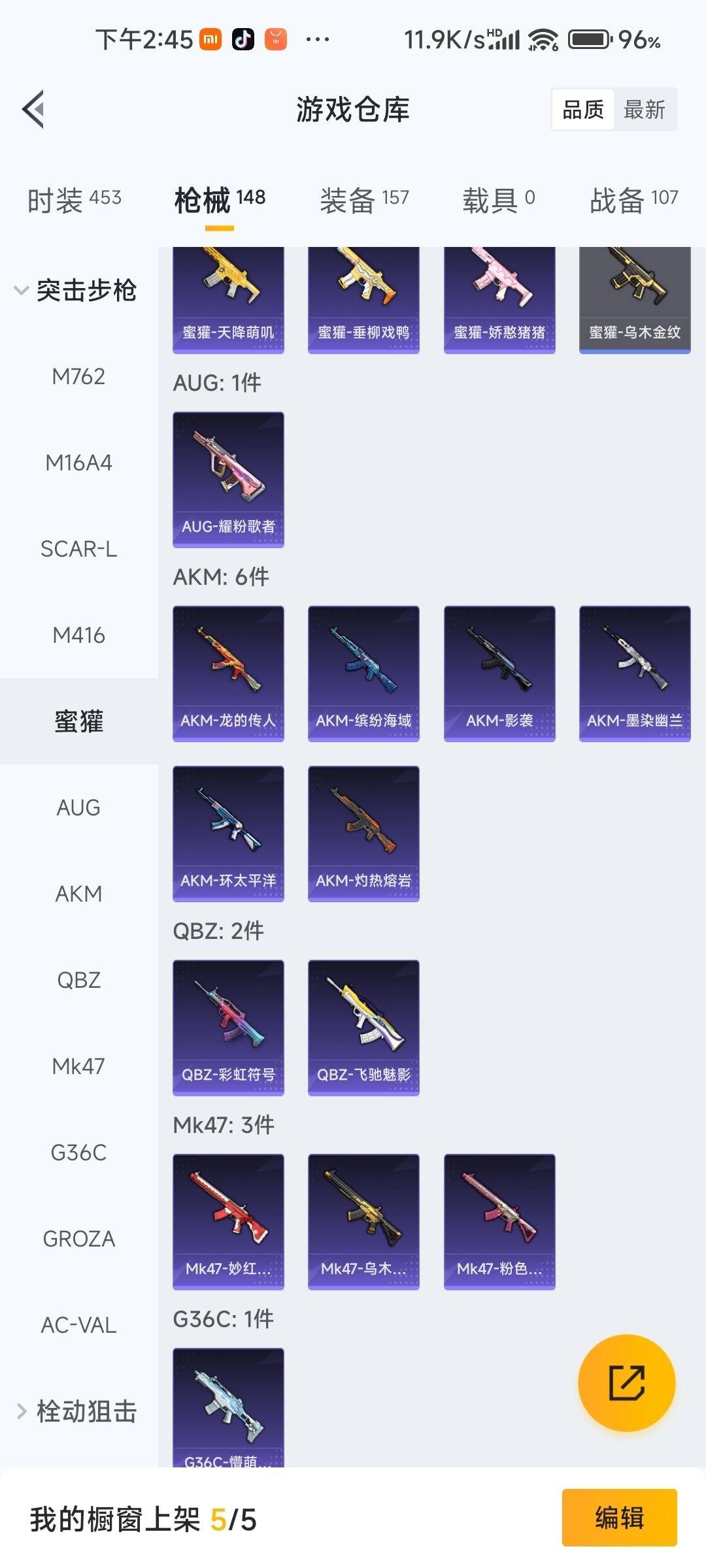Collapse the 突击步枪 category

pyautogui.click(x=75, y=290)
